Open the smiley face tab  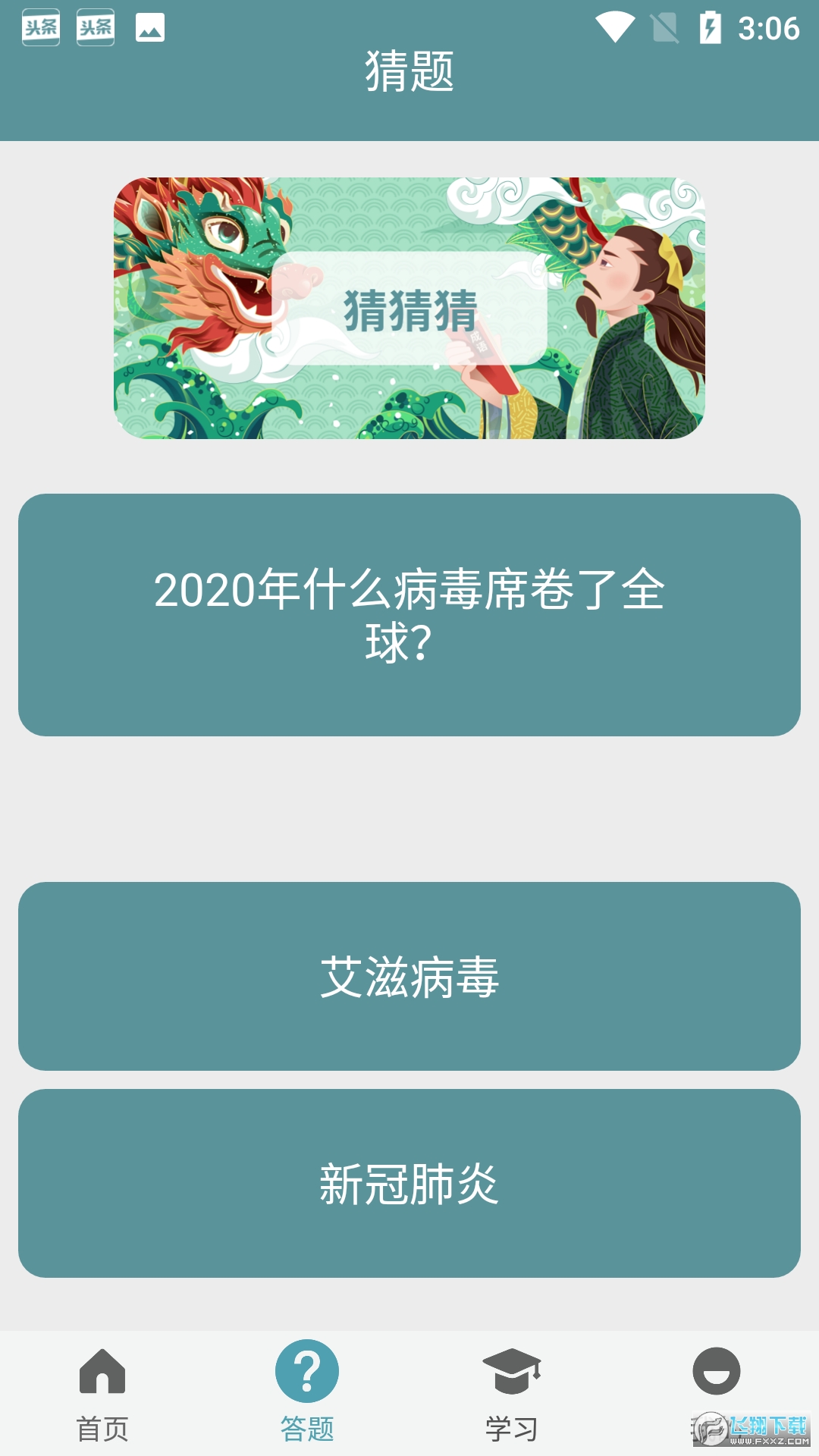point(716,1374)
